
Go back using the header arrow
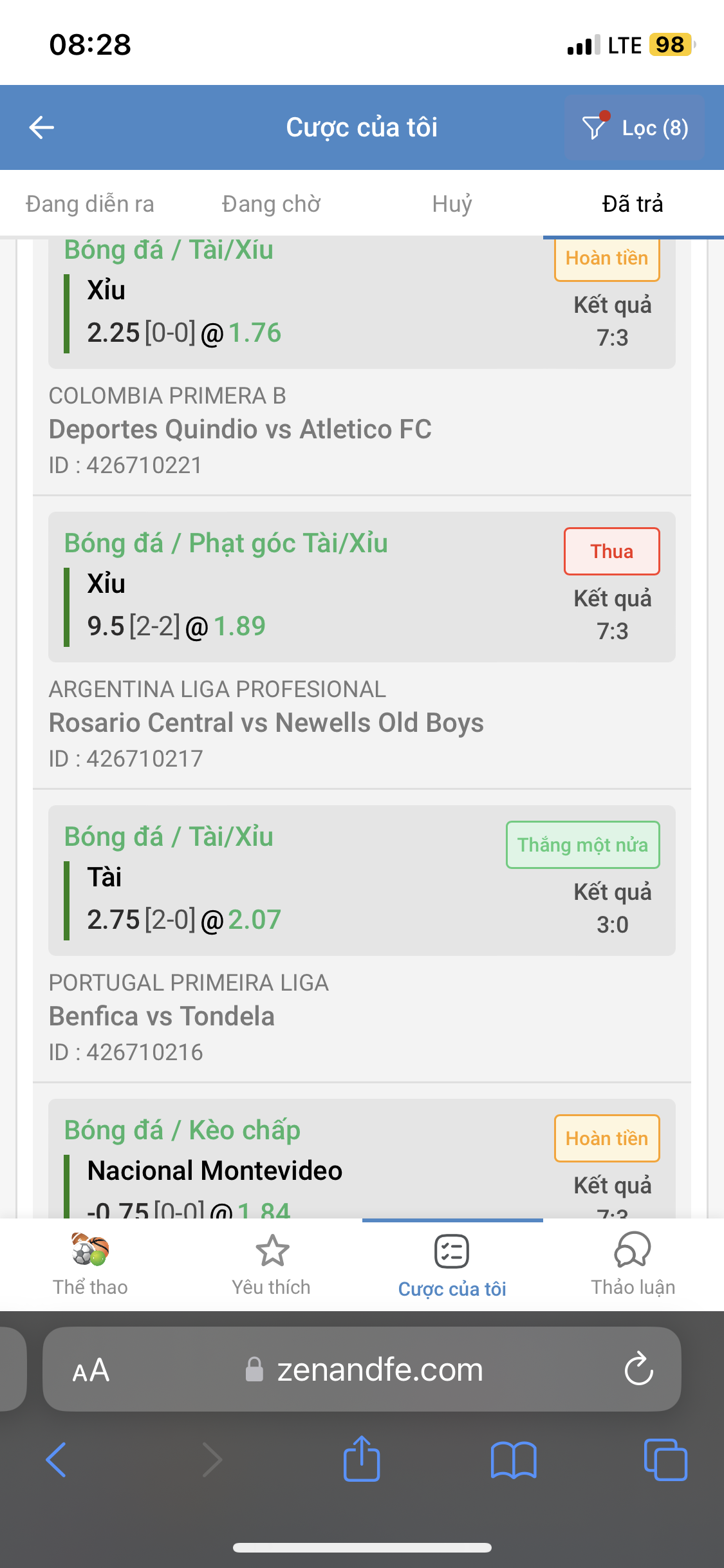pos(42,127)
